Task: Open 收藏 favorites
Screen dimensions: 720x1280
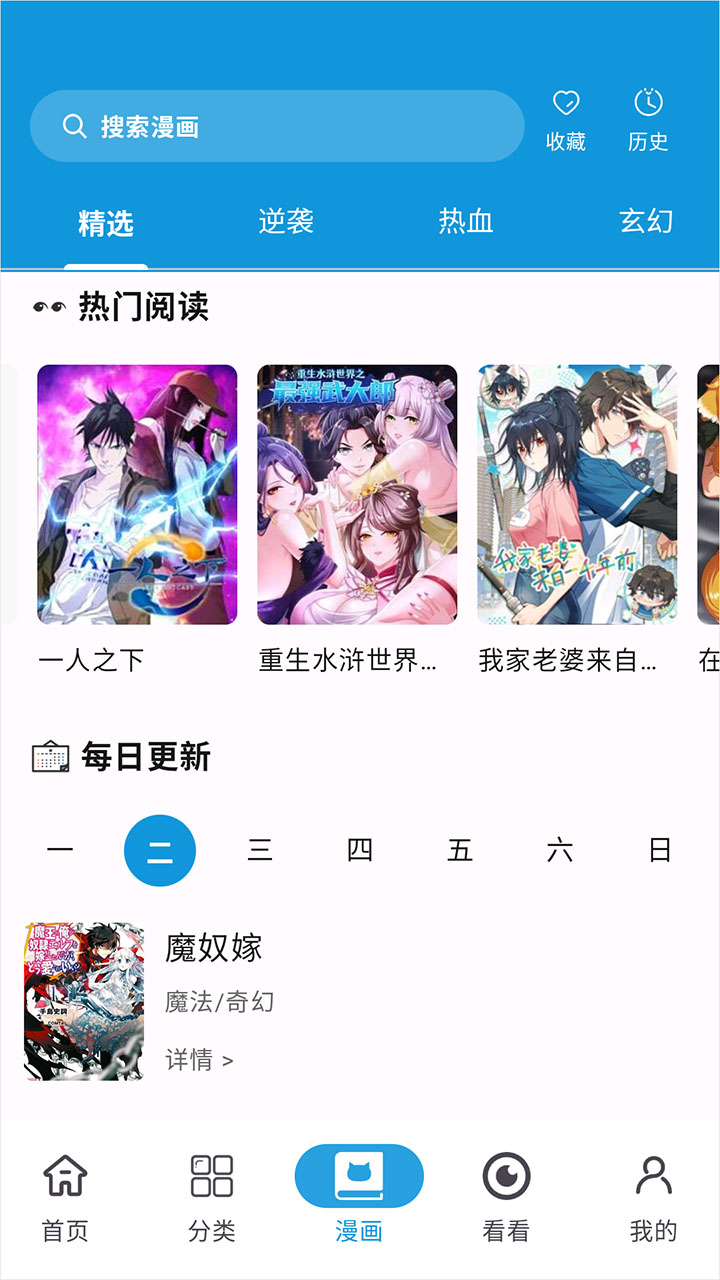Action: click(566, 120)
